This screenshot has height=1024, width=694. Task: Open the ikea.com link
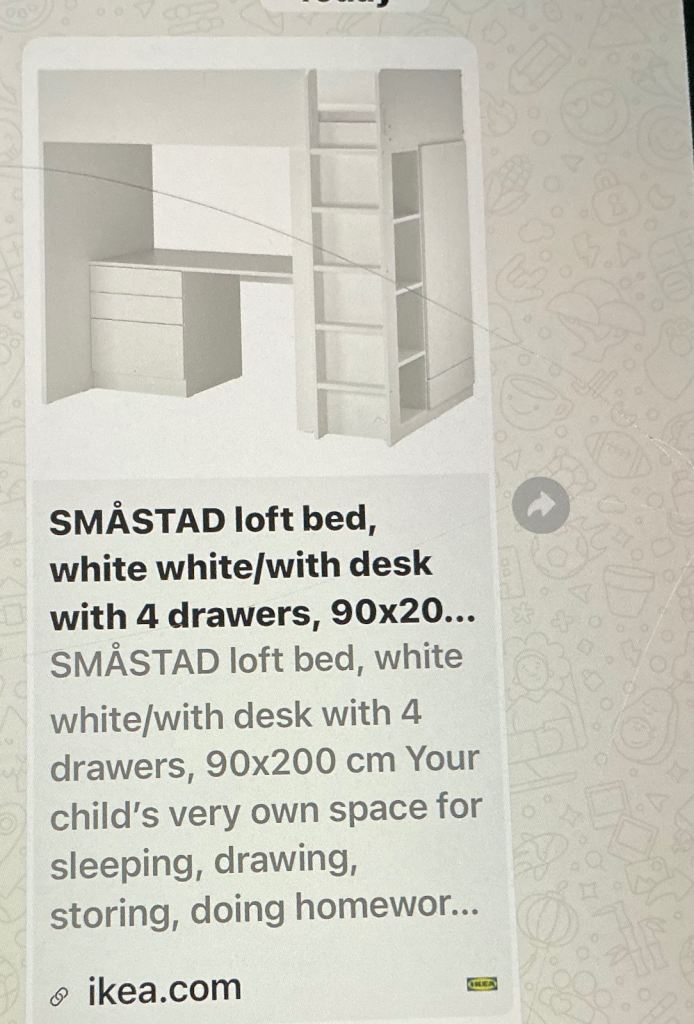(x=164, y=989)
